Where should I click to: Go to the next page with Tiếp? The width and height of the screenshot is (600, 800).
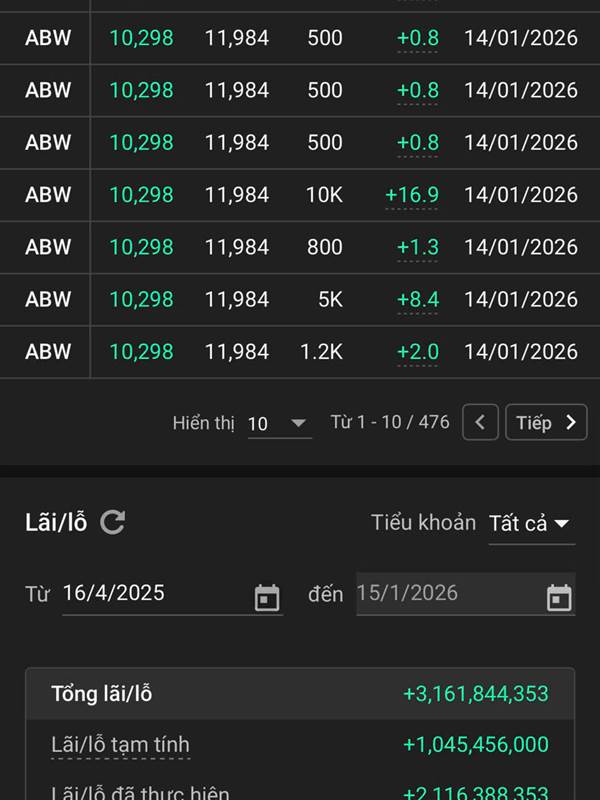(546, 422)
